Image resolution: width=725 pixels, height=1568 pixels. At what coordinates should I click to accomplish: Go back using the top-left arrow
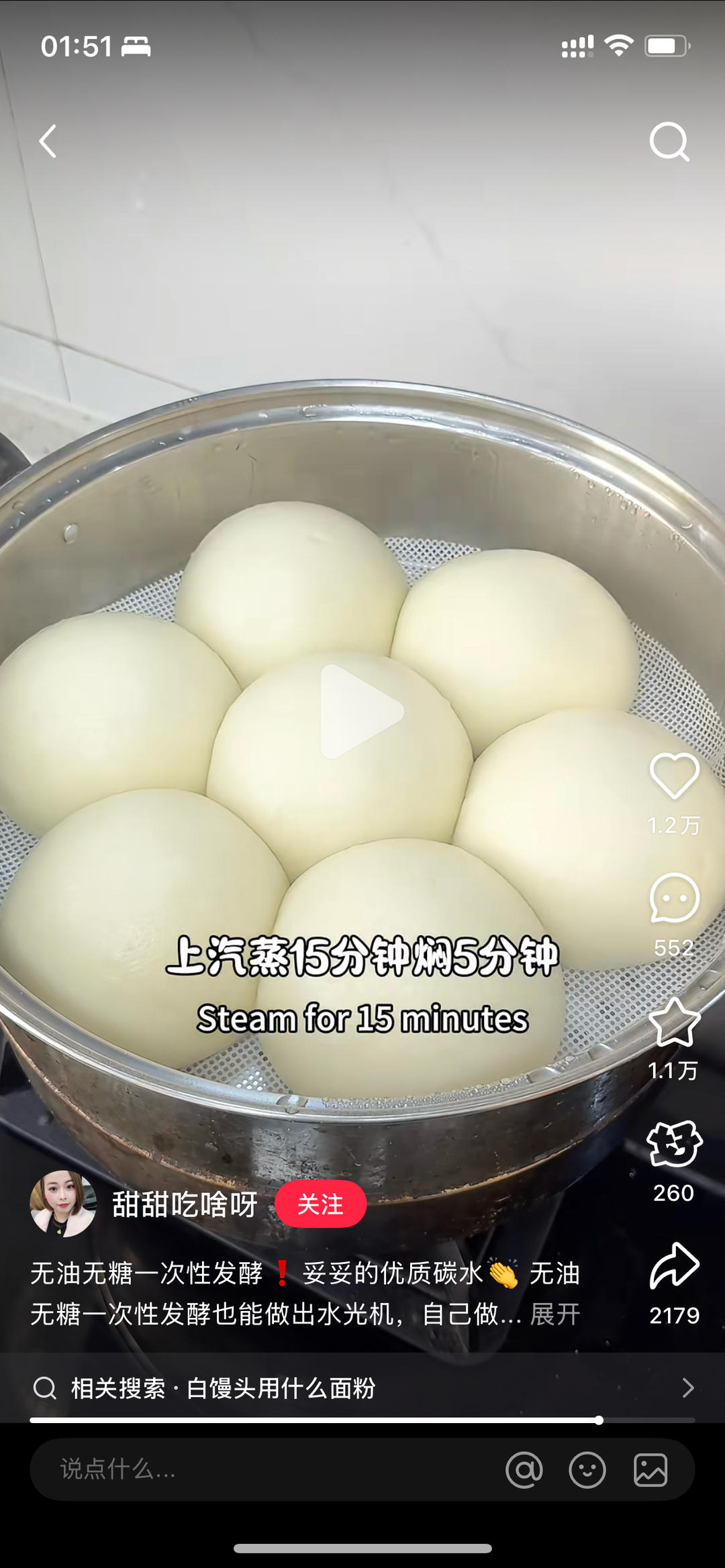pyautogui.click(x=48, y=142)
